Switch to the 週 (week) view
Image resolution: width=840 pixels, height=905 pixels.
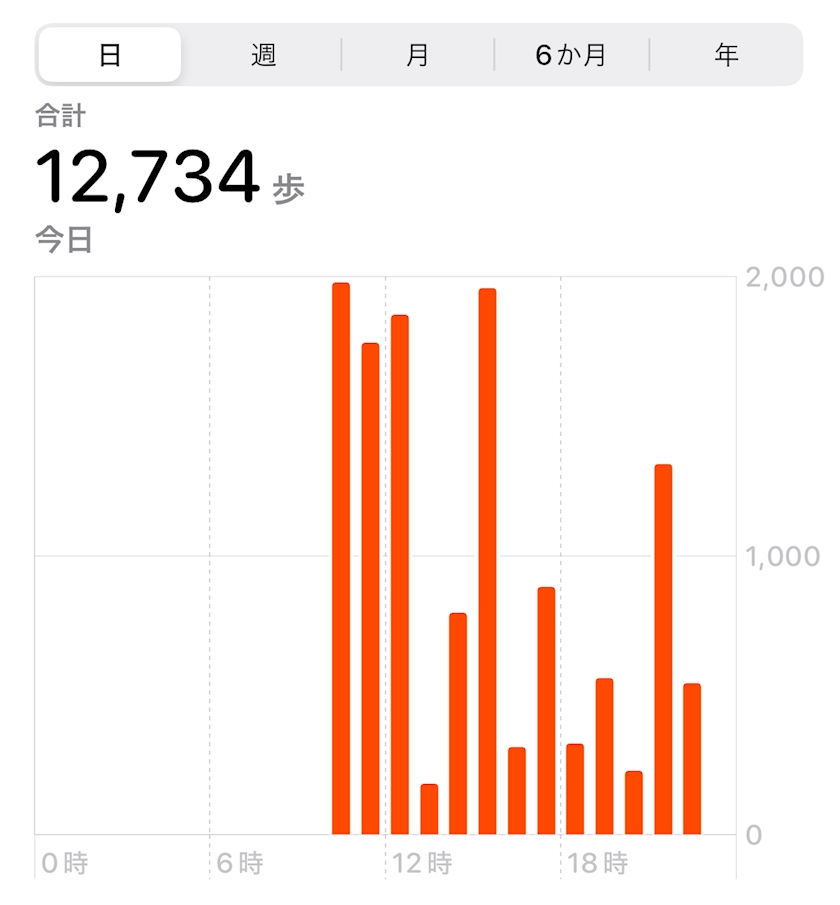pyautogui.click(x=263, y=55)
